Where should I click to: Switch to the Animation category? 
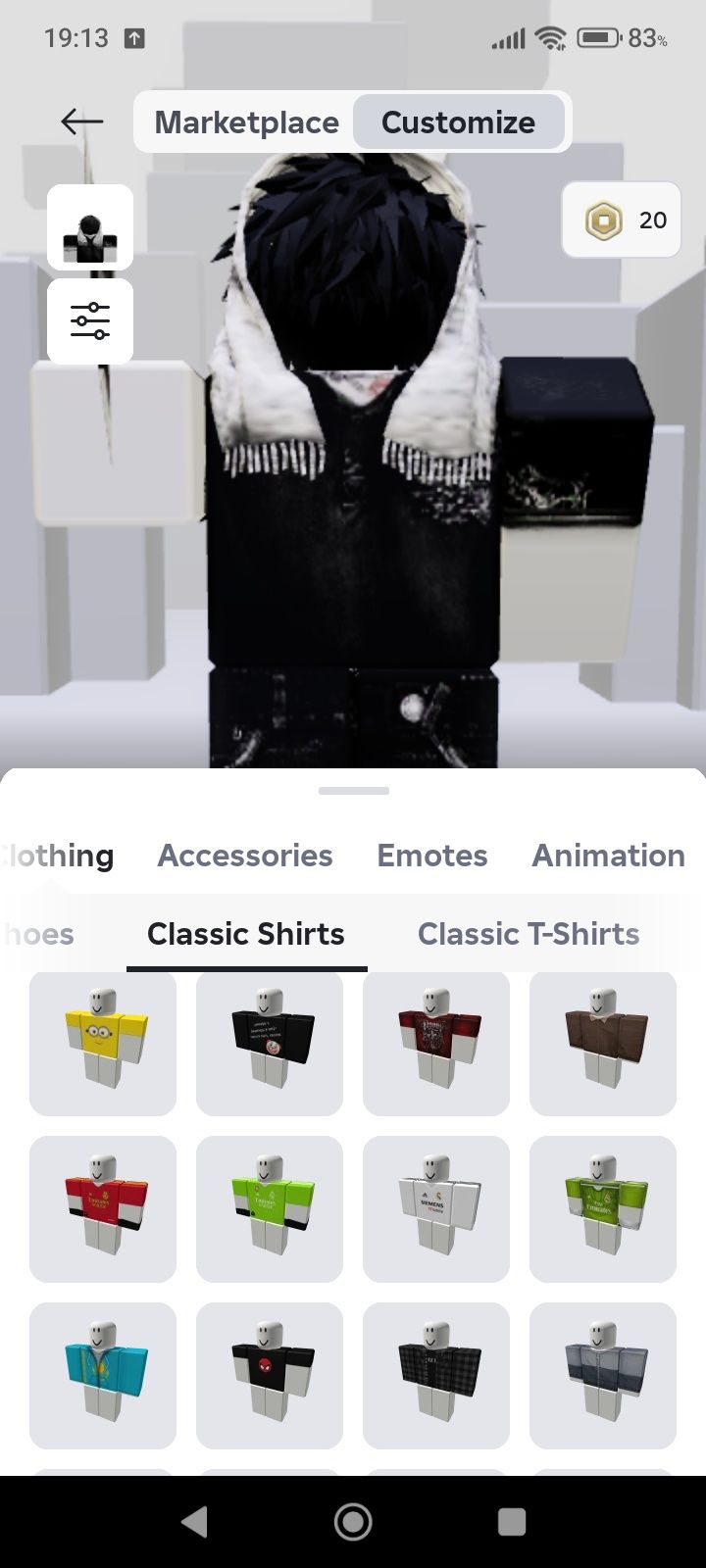[x=608, y=856]
